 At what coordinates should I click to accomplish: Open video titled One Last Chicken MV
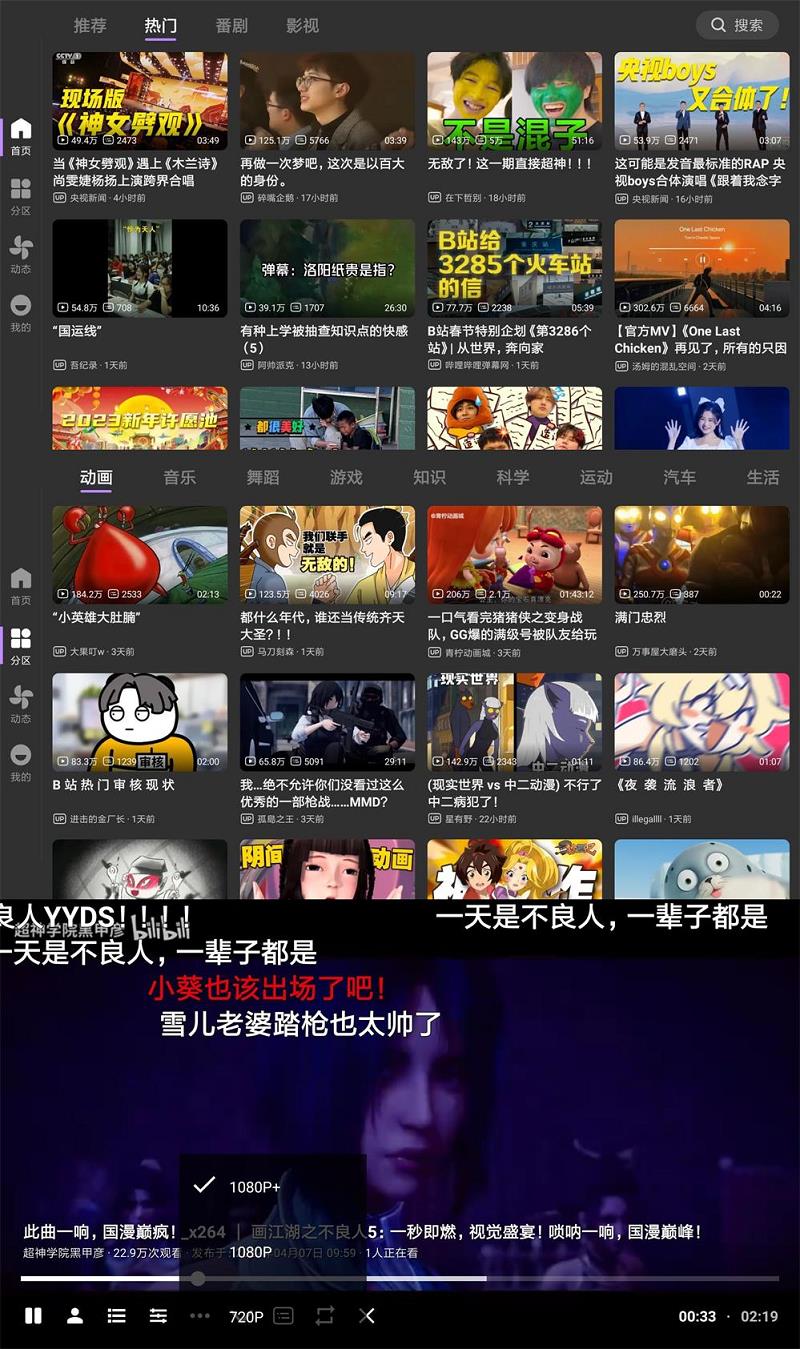pyautogui.click(x=700, y=268)
